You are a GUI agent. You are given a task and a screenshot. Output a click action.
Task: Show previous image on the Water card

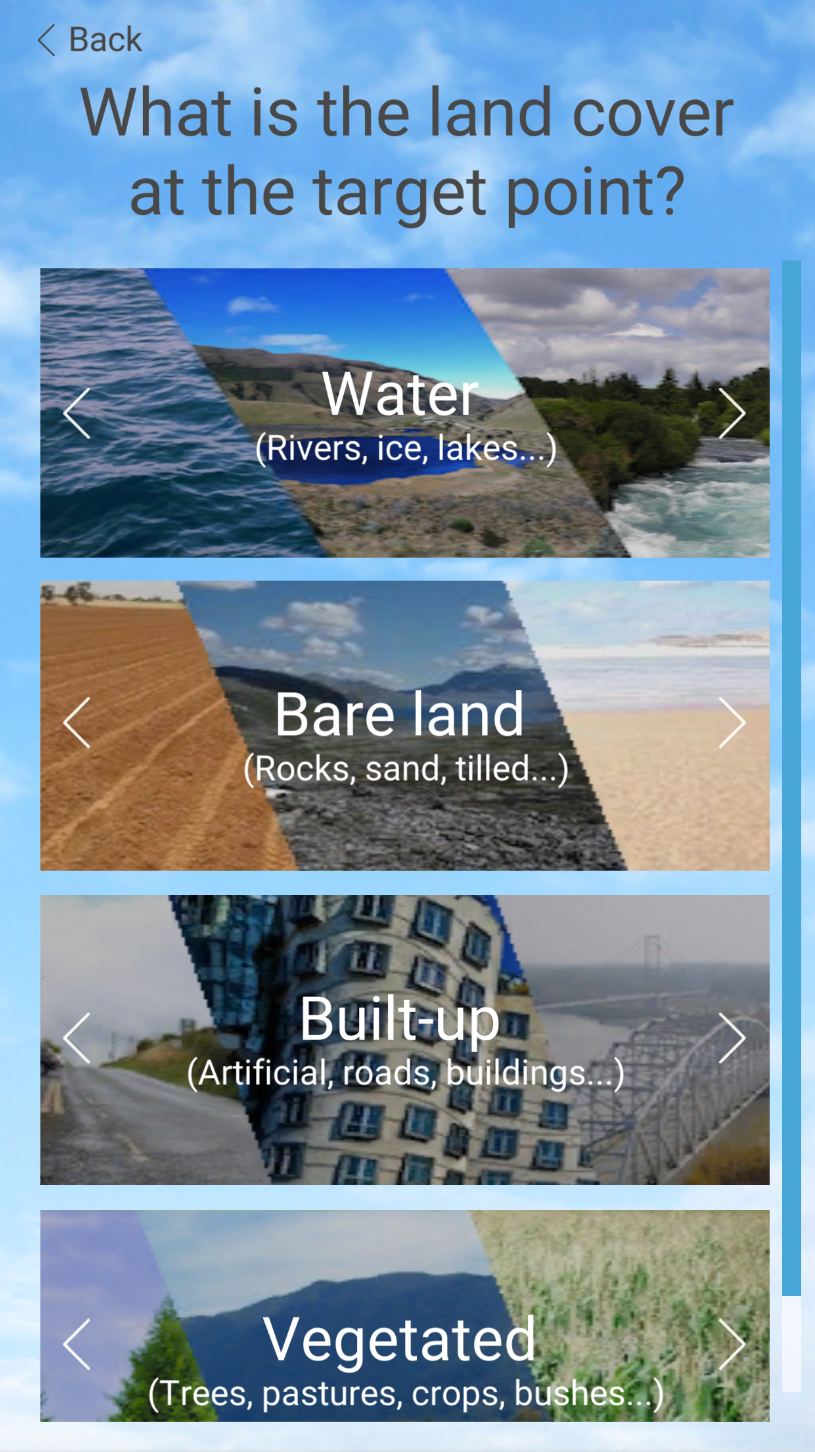click(x=77, y=413)
